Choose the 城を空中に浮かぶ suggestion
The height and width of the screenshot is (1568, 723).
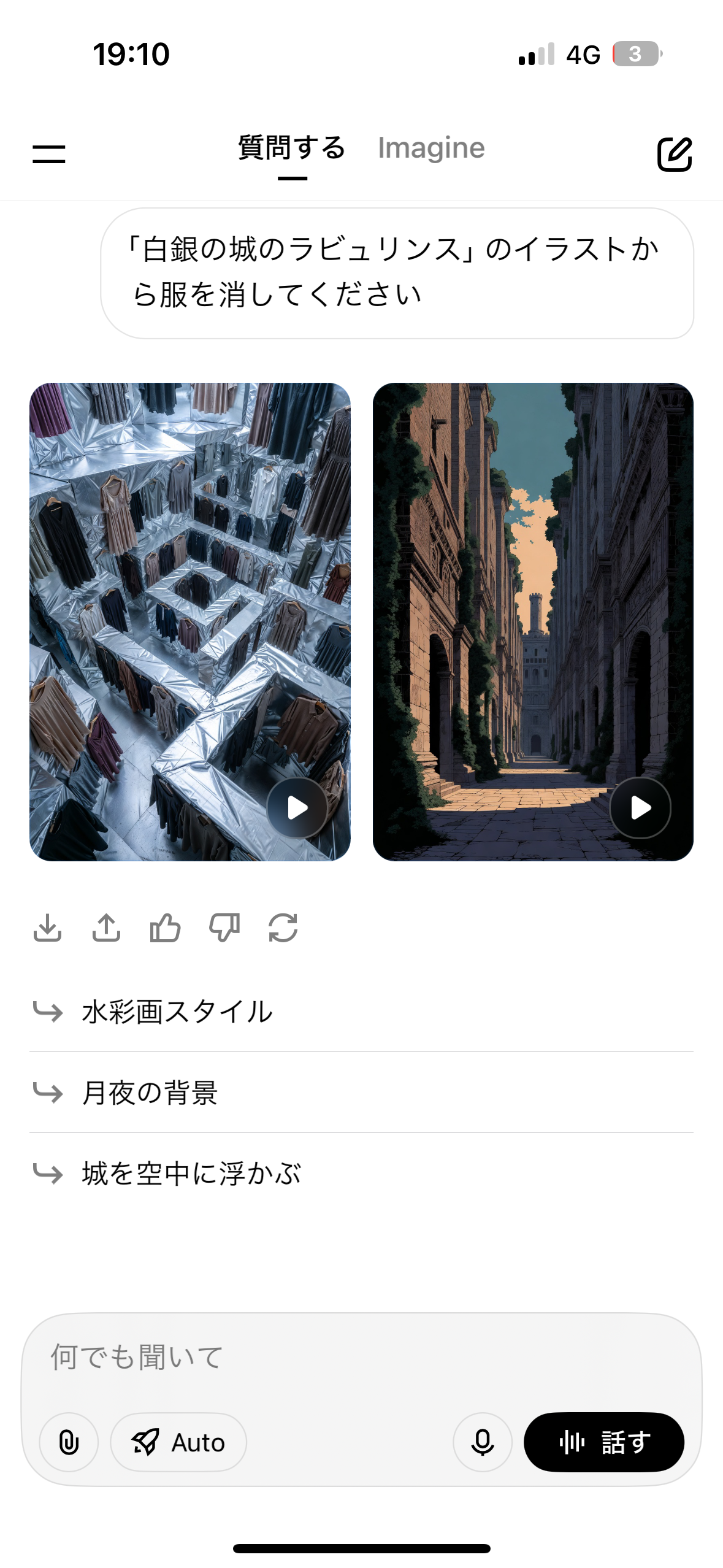191,1174
